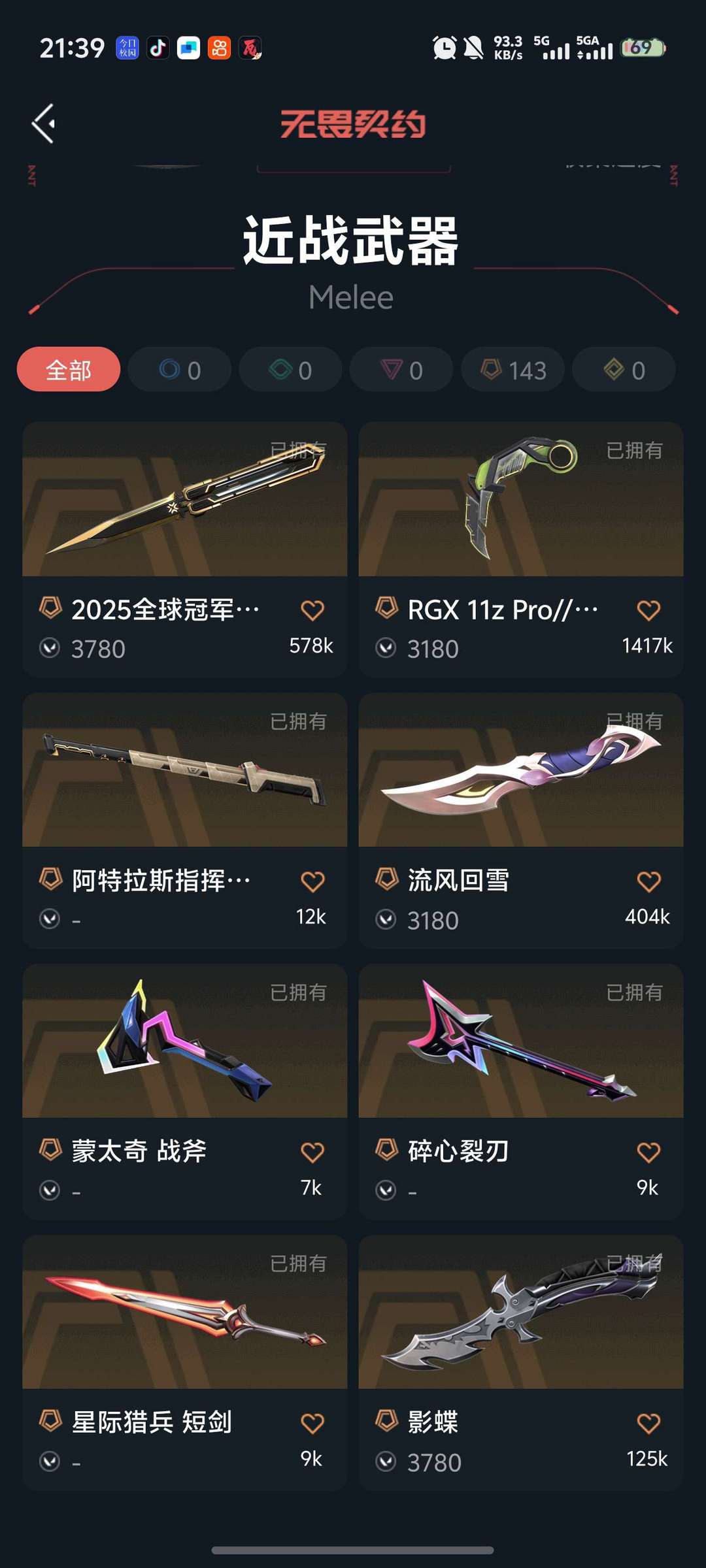Image resolution: width=706 pixels, height=1568 pixels.
Task: Filter by the tier showing 143 items
Action: pos(513,370)
